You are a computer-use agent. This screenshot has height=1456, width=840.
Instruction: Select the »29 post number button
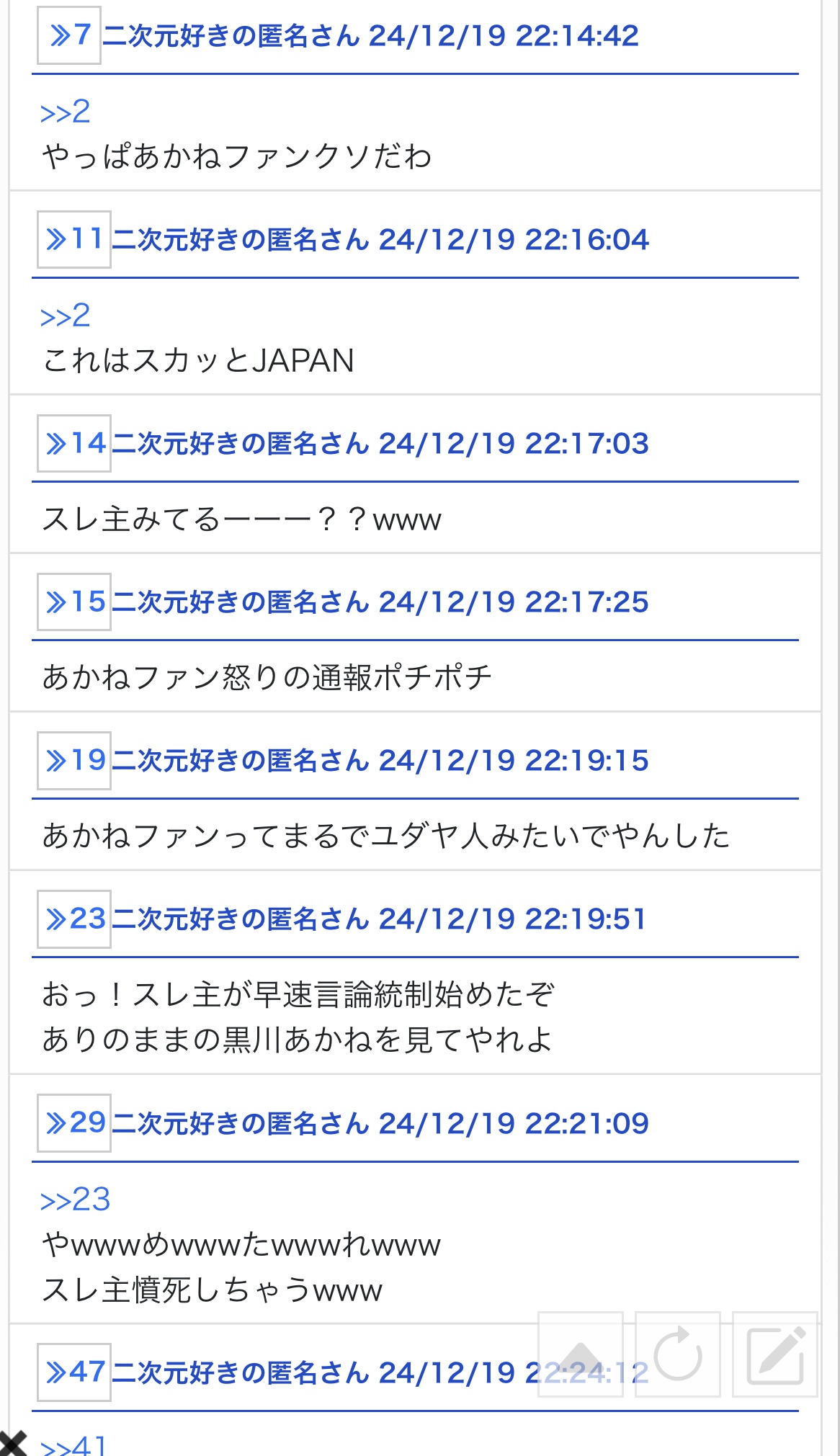click(x=74, y=1122)
